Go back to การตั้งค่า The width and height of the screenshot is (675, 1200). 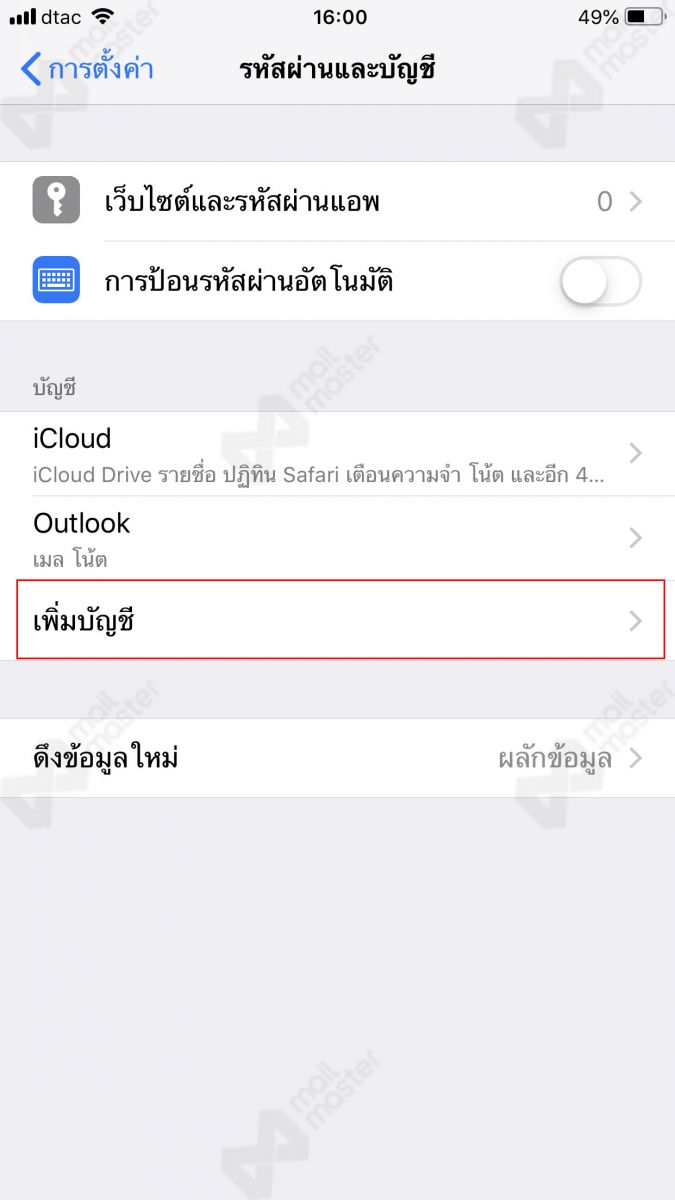pyautogui.click(x=87, y=70)
